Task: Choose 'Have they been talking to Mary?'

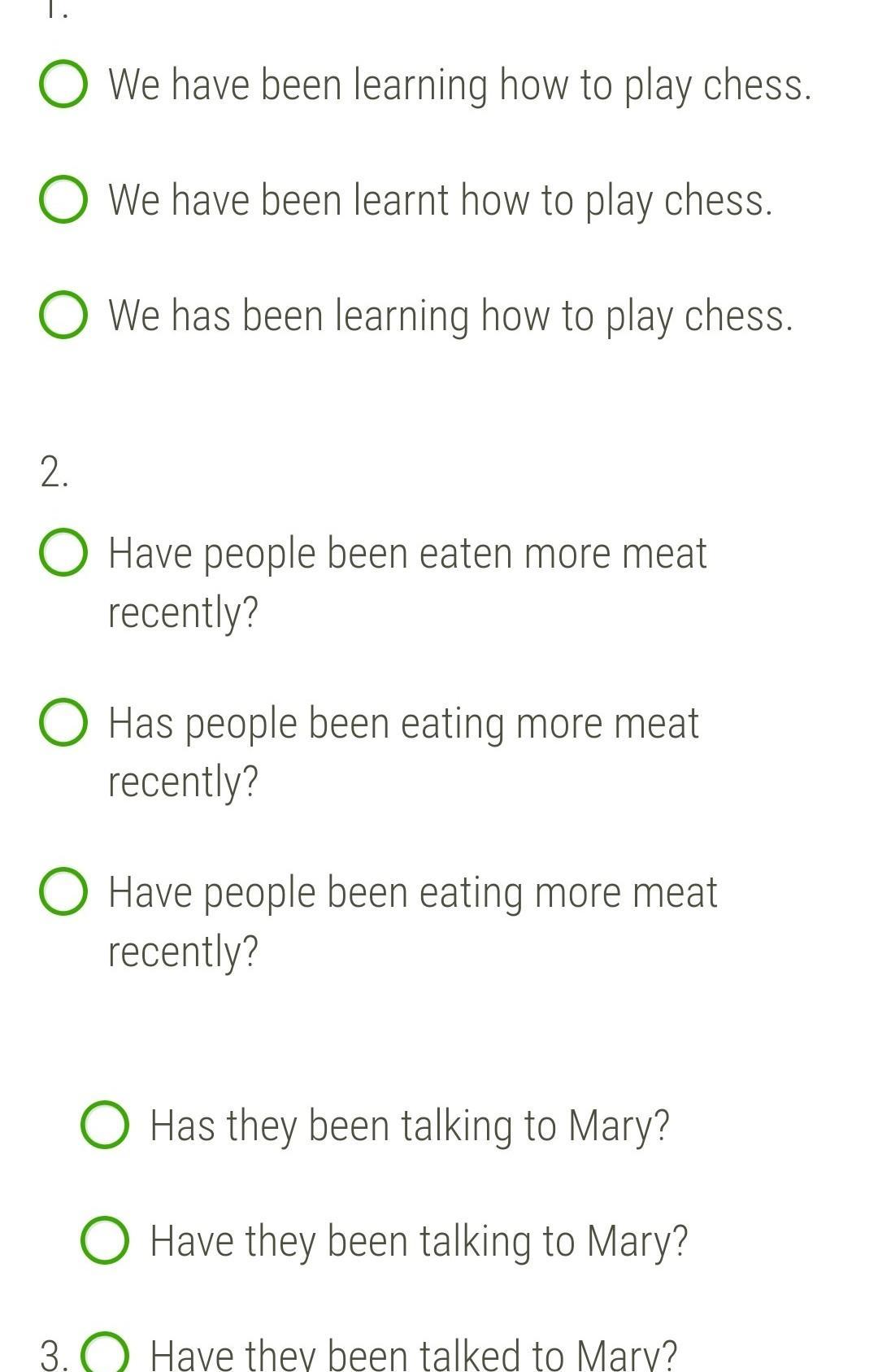Action: tap(105, 1241)
